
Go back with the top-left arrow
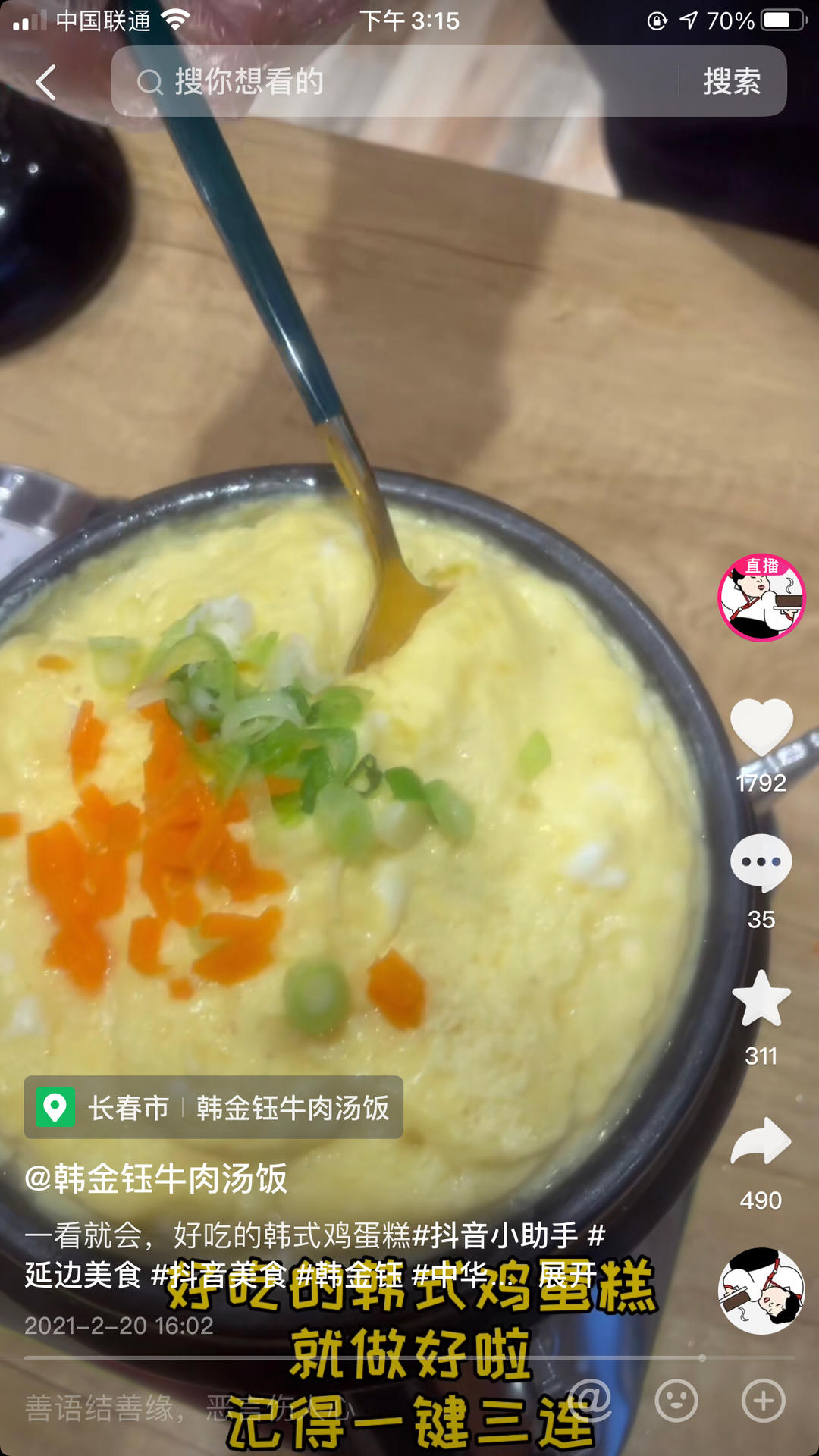45,82
